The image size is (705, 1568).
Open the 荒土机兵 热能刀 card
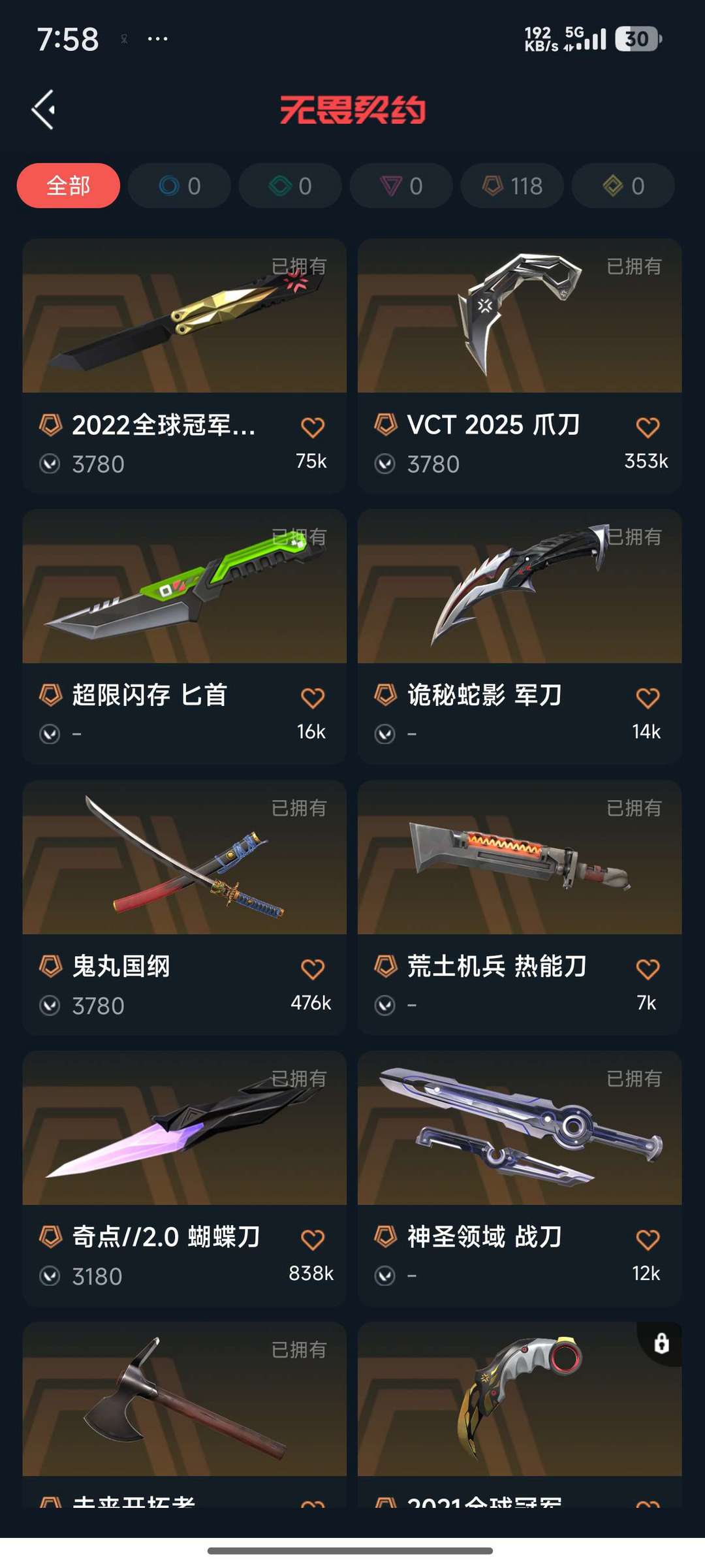520,908
